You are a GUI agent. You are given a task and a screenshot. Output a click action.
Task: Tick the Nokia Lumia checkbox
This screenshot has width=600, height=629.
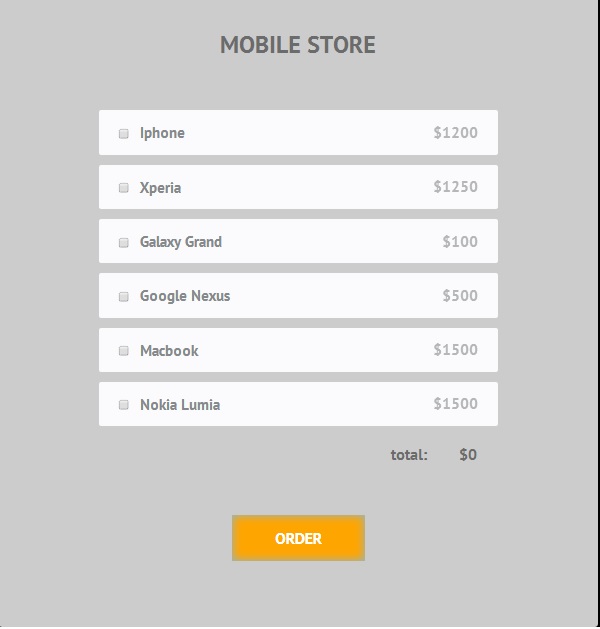pyautogui.click(x=124, y=405)
